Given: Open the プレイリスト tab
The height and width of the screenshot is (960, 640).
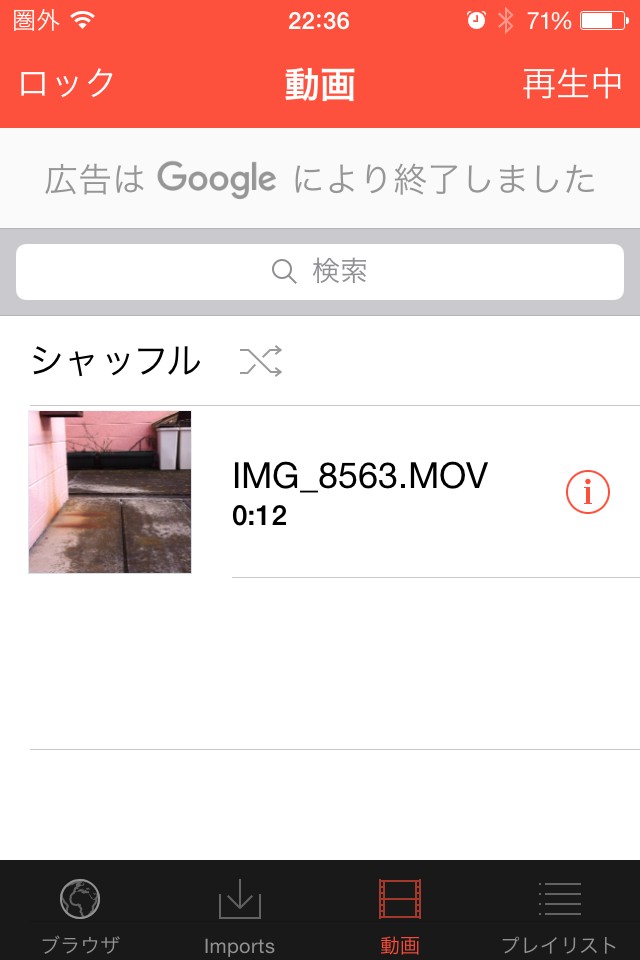Looking at the screenshot, I should pyautogui.click(x=559, y=915).
